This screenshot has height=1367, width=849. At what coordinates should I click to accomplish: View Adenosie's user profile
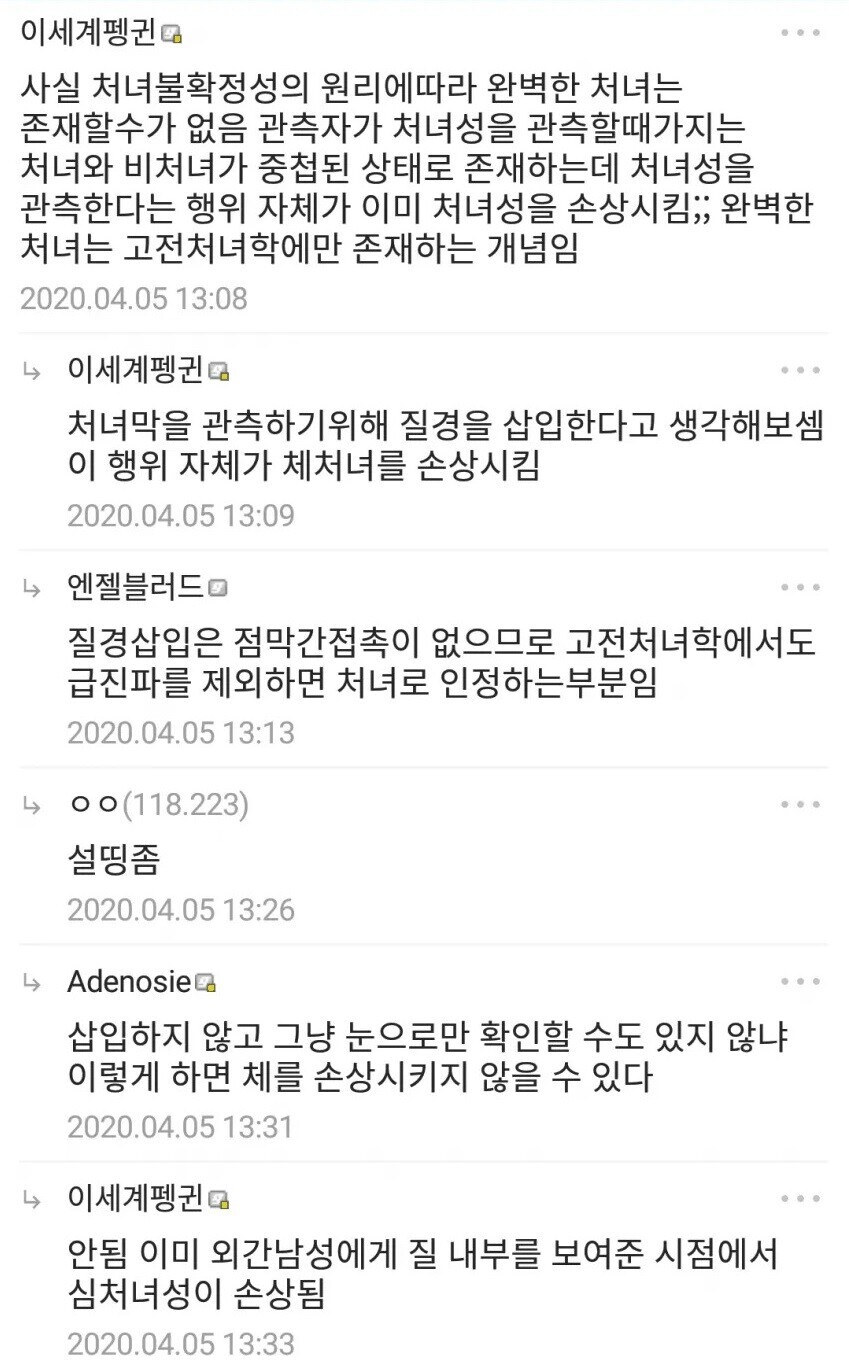click(x=128, y=981)
